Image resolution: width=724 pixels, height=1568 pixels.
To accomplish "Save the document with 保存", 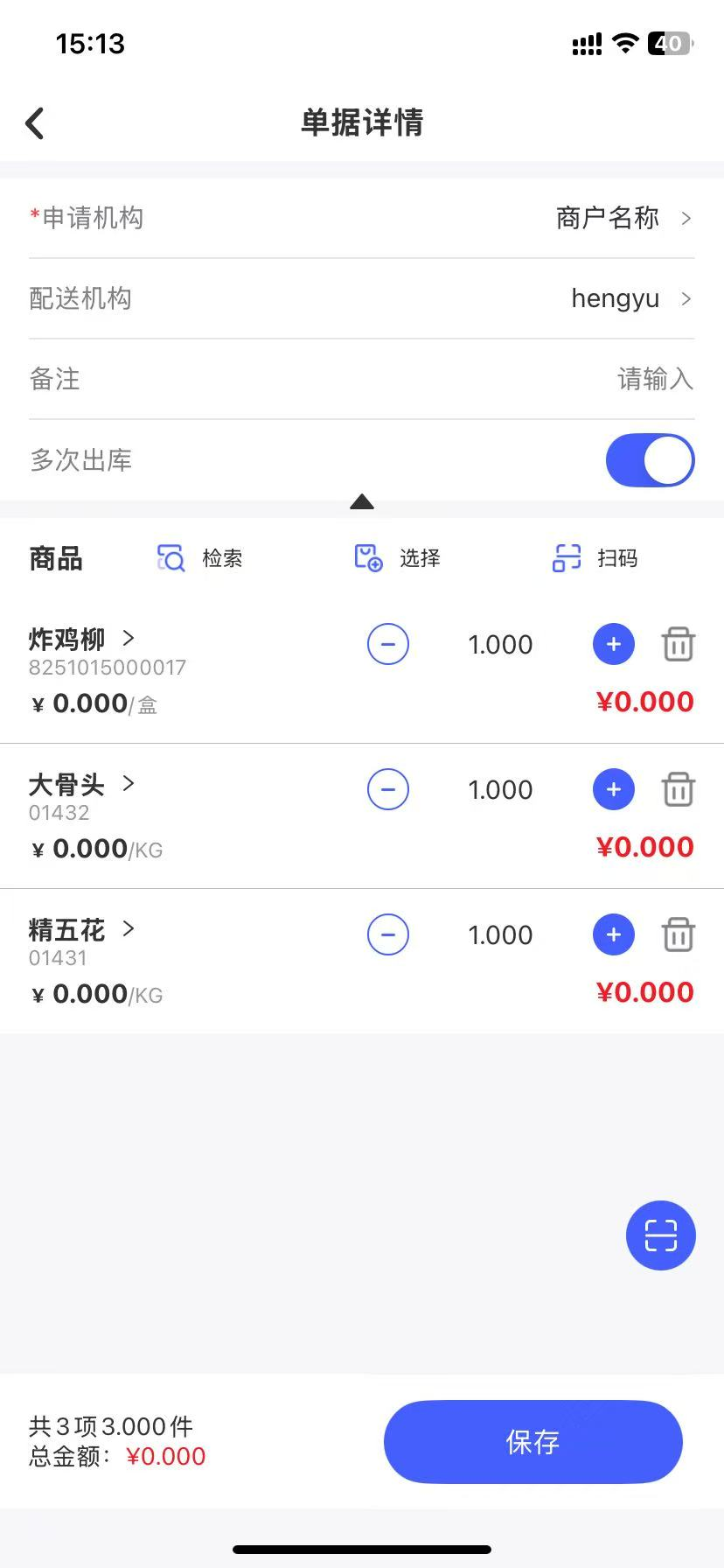I will coord(533,1442).
